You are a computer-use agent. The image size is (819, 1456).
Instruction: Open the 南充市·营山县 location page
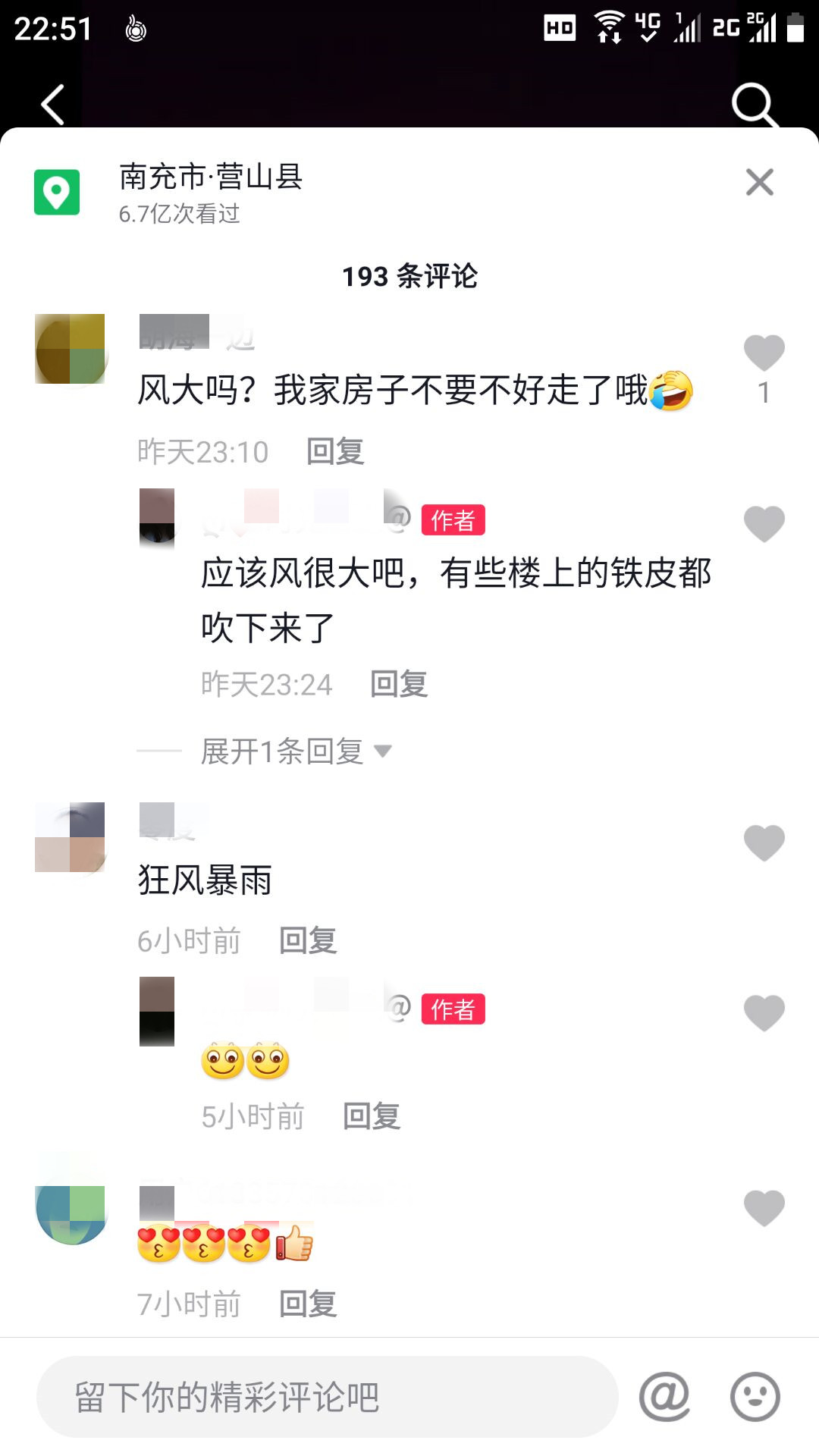211,177
